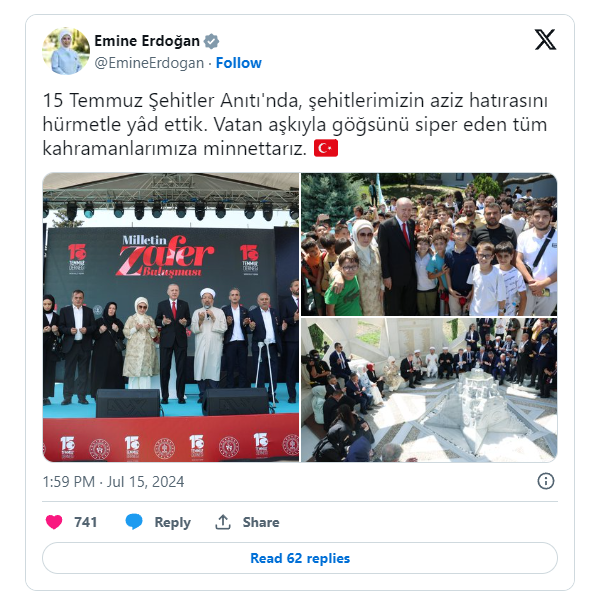
Task: Reply to this tweet
Action: (x=158, y=522)
